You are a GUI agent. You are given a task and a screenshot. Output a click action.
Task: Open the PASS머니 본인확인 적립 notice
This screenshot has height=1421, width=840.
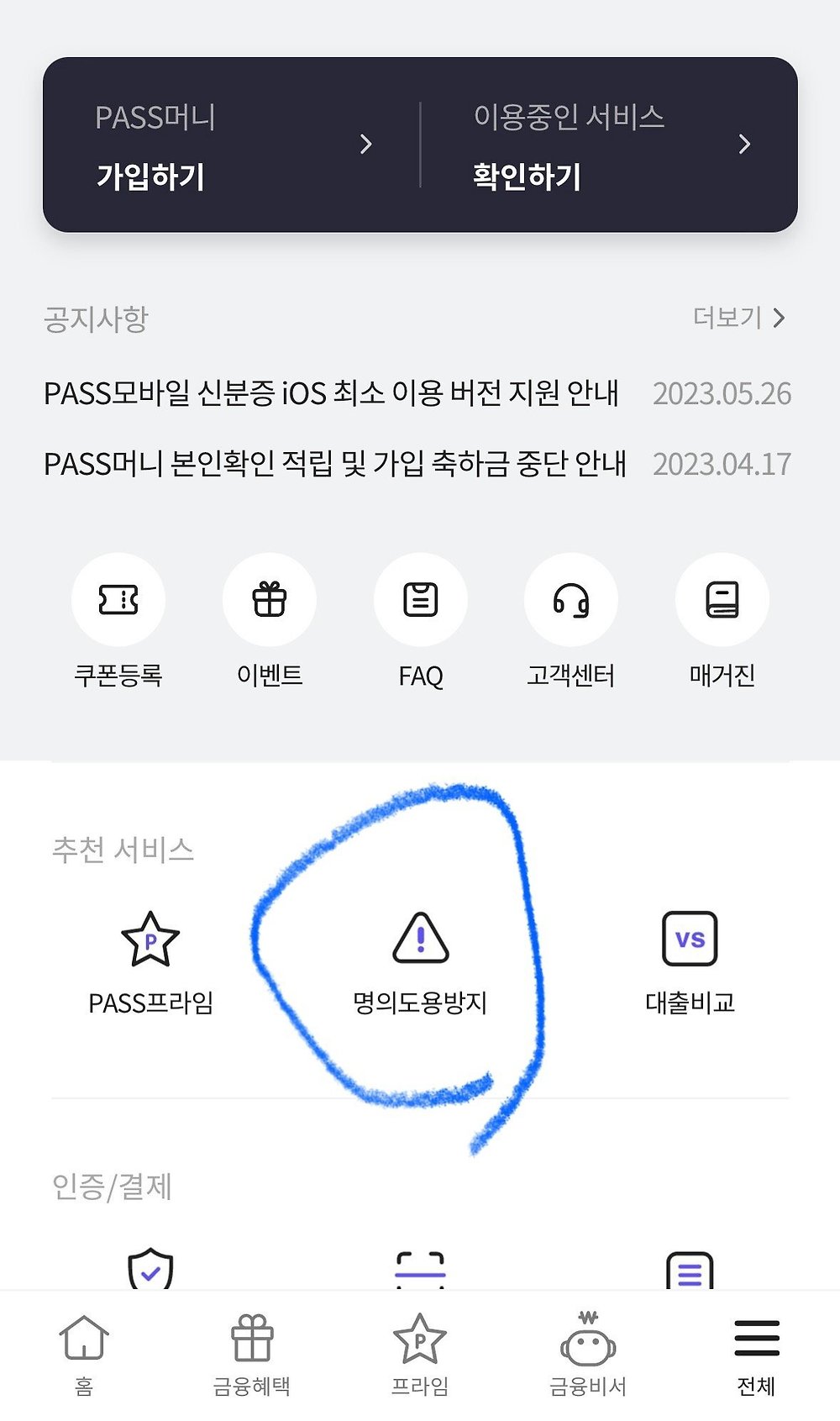334,463
